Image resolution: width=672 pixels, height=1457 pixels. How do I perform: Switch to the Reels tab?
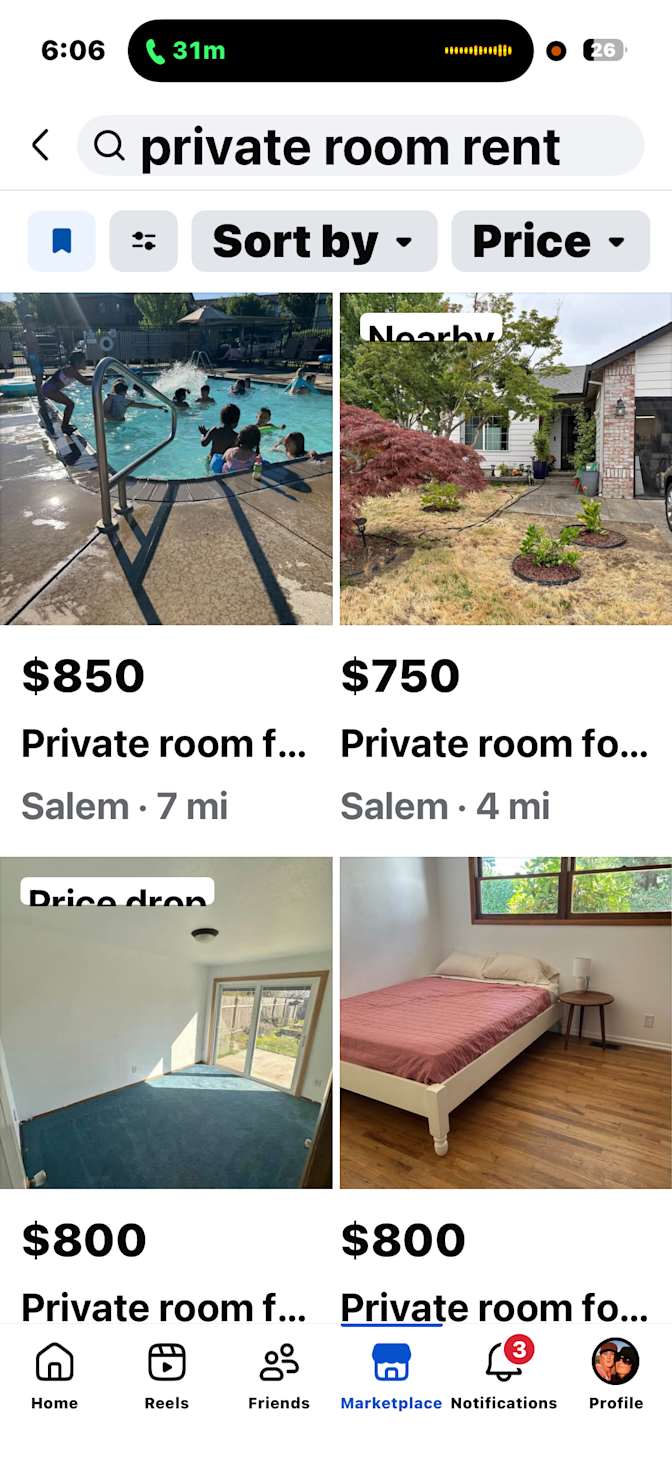point(167,1376)
